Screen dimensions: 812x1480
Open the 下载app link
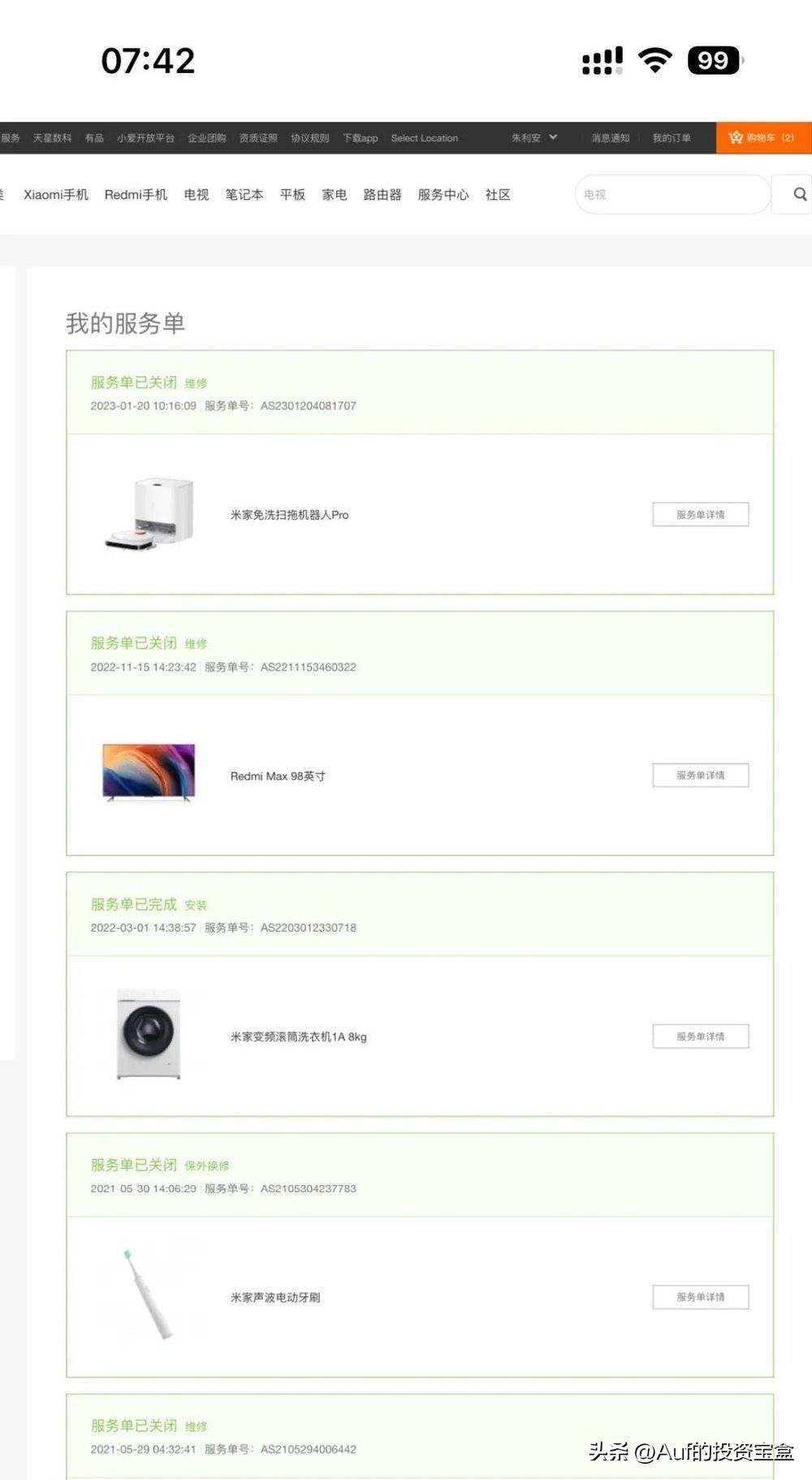pos(361,138)
